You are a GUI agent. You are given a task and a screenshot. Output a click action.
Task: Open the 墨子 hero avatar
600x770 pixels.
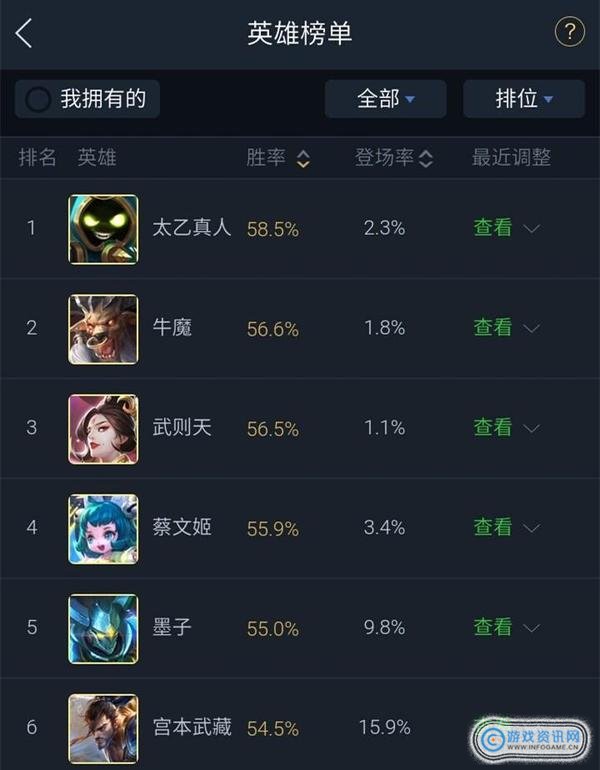pyautogui.click(x=103, y=629)
